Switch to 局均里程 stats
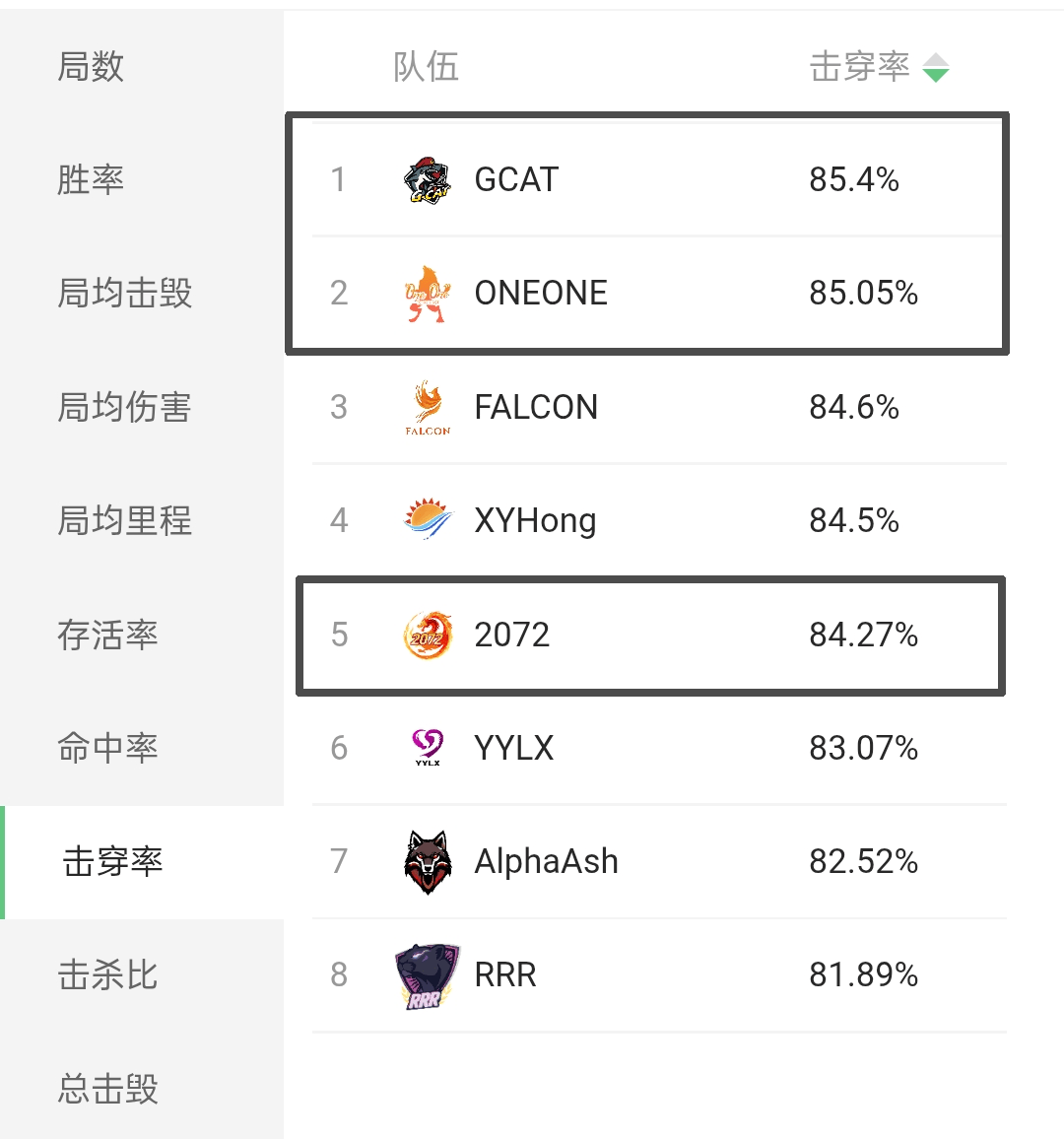Image resolution: width=1064 pixels, height=1139 pixels. click(124, 520)
